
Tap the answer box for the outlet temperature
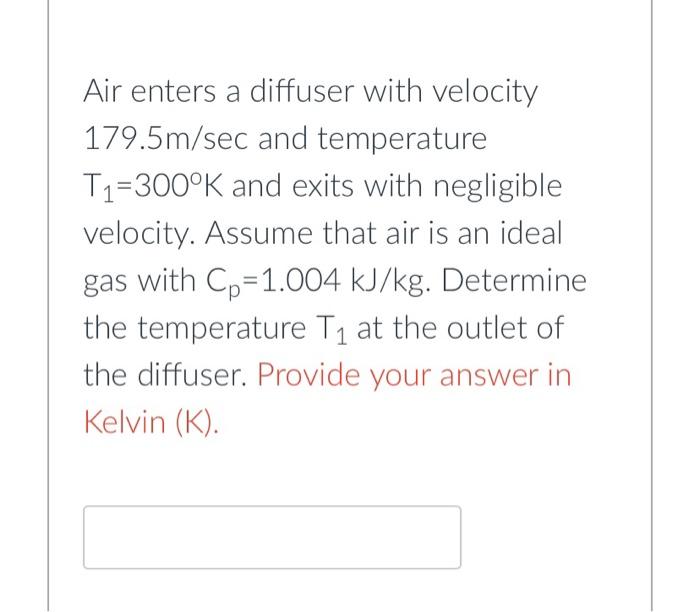pyautogui.click(x=271, y=537)
